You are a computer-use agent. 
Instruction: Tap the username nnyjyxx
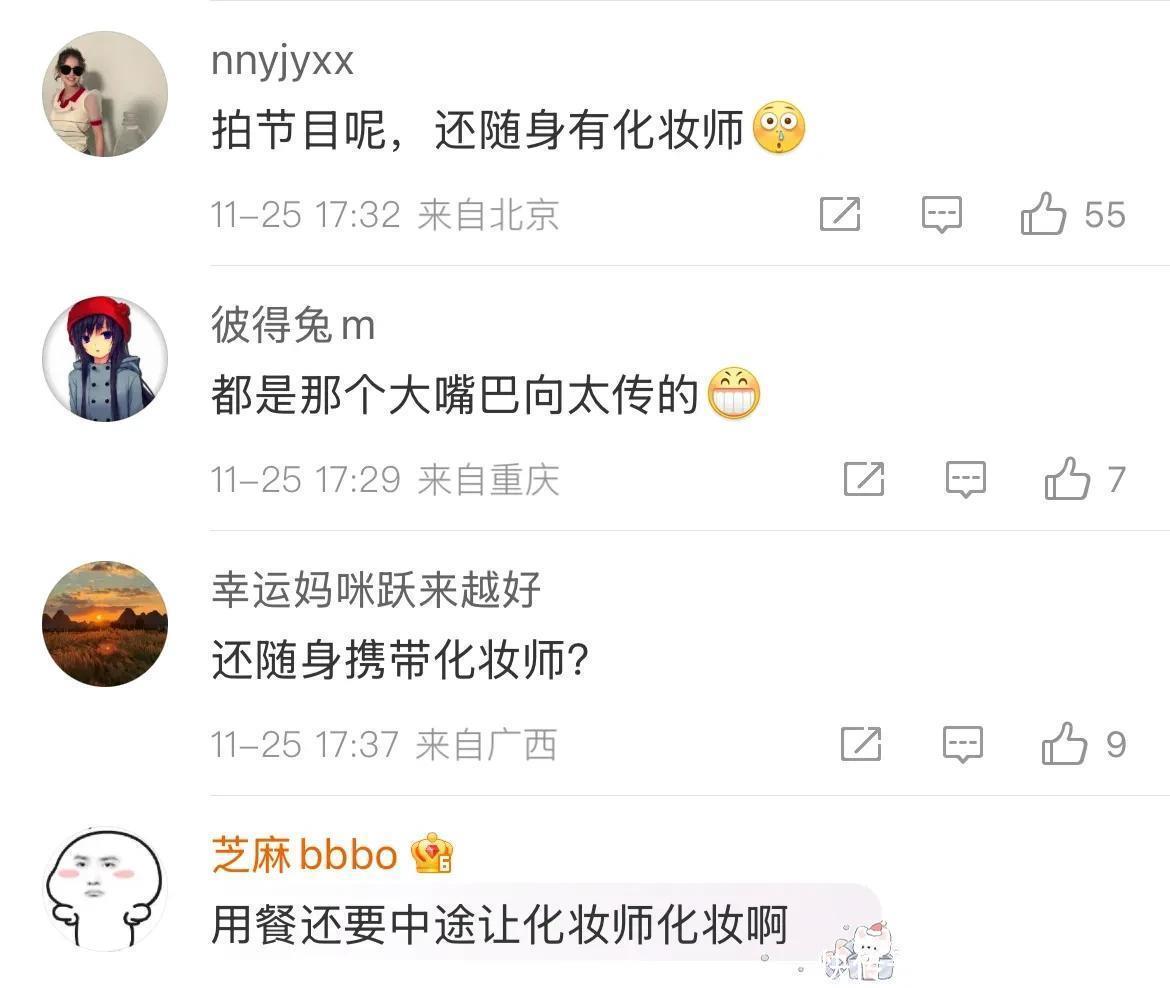[x=282, y=61]
